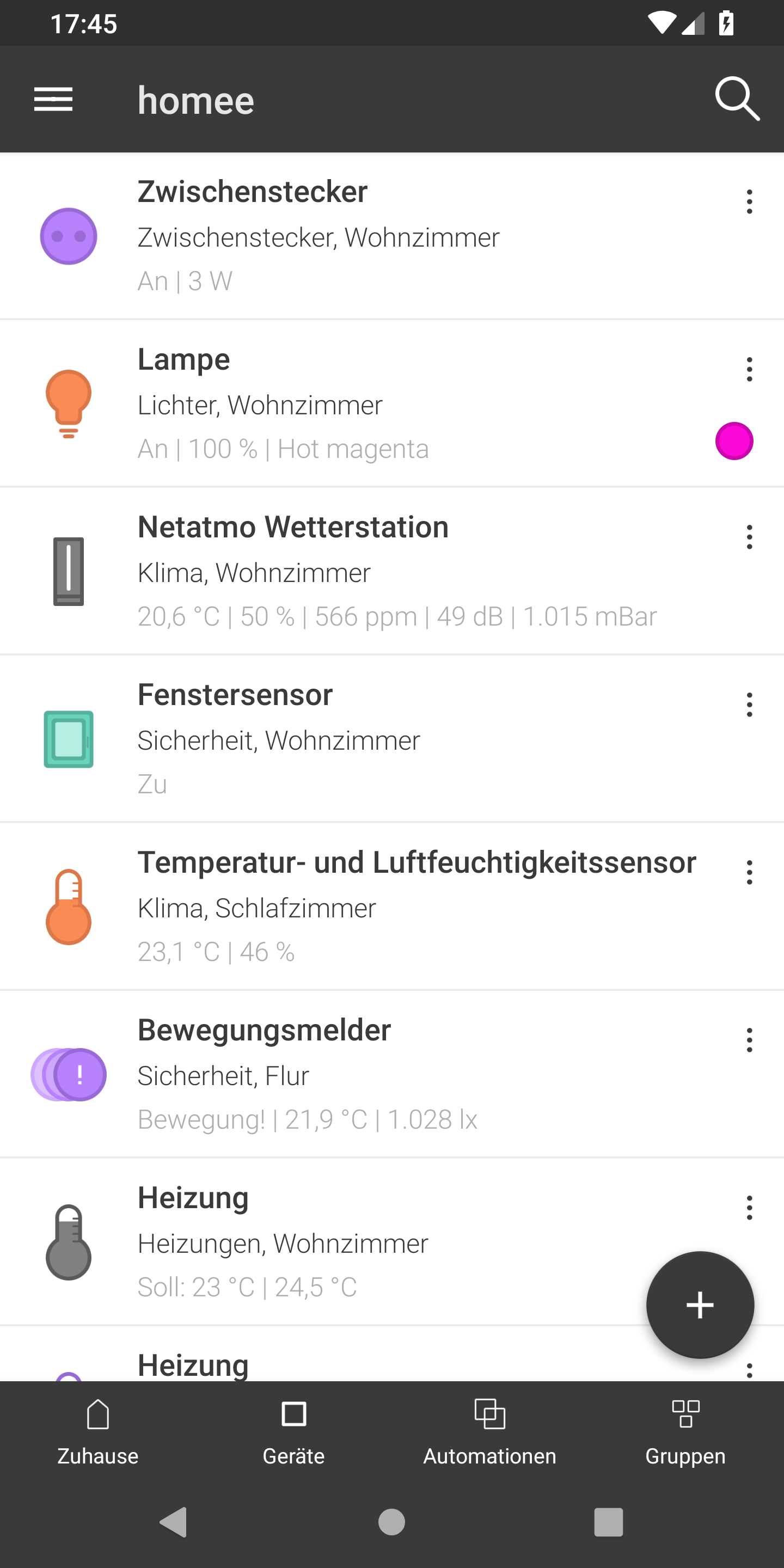Toggle the Lampe bulb icon
The width and height of the screenshot is (784, 1568).
(x=69, y=403)
